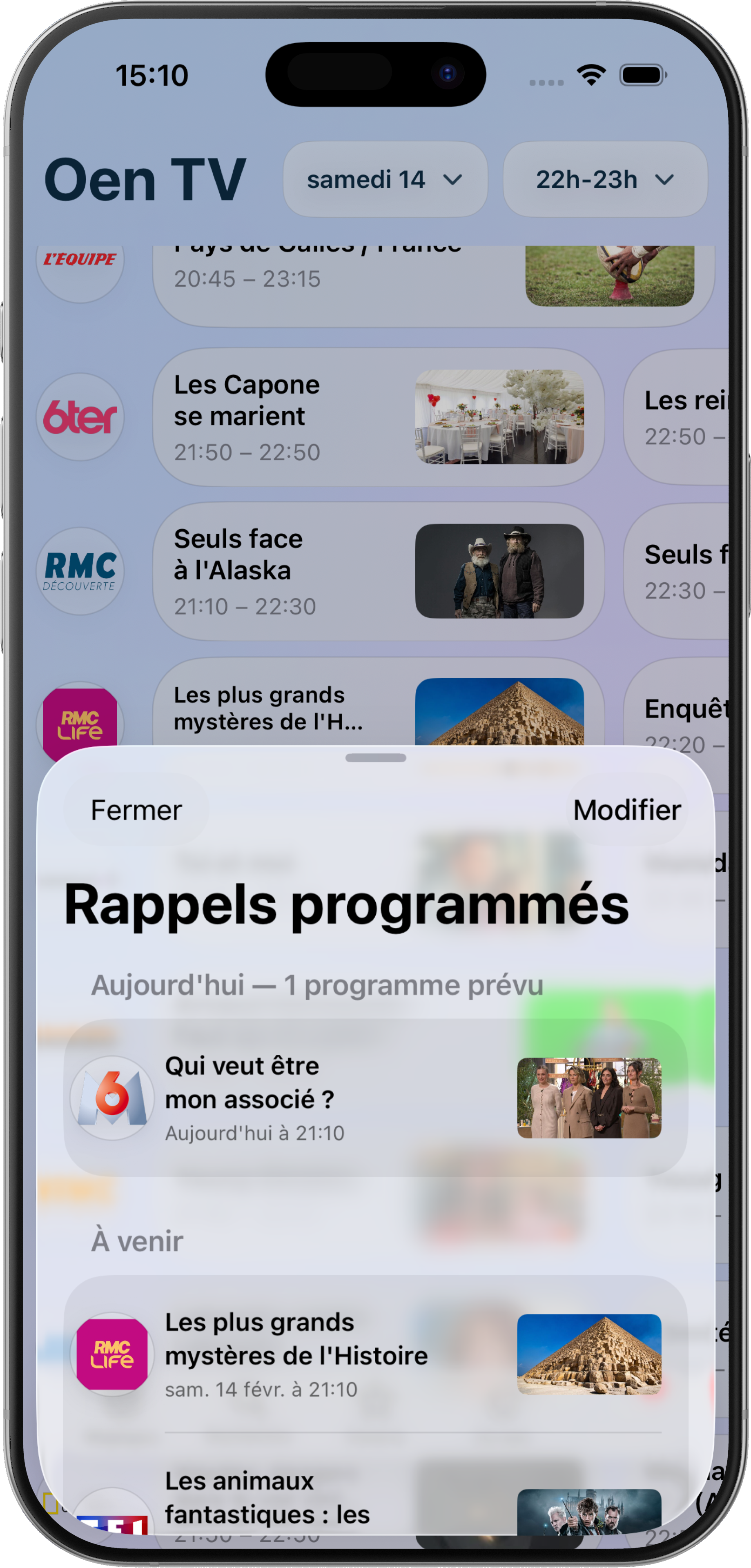Tap Modifier to edit reminders
This screenshot has height=1568, width=751.
(x=626, y=810)
